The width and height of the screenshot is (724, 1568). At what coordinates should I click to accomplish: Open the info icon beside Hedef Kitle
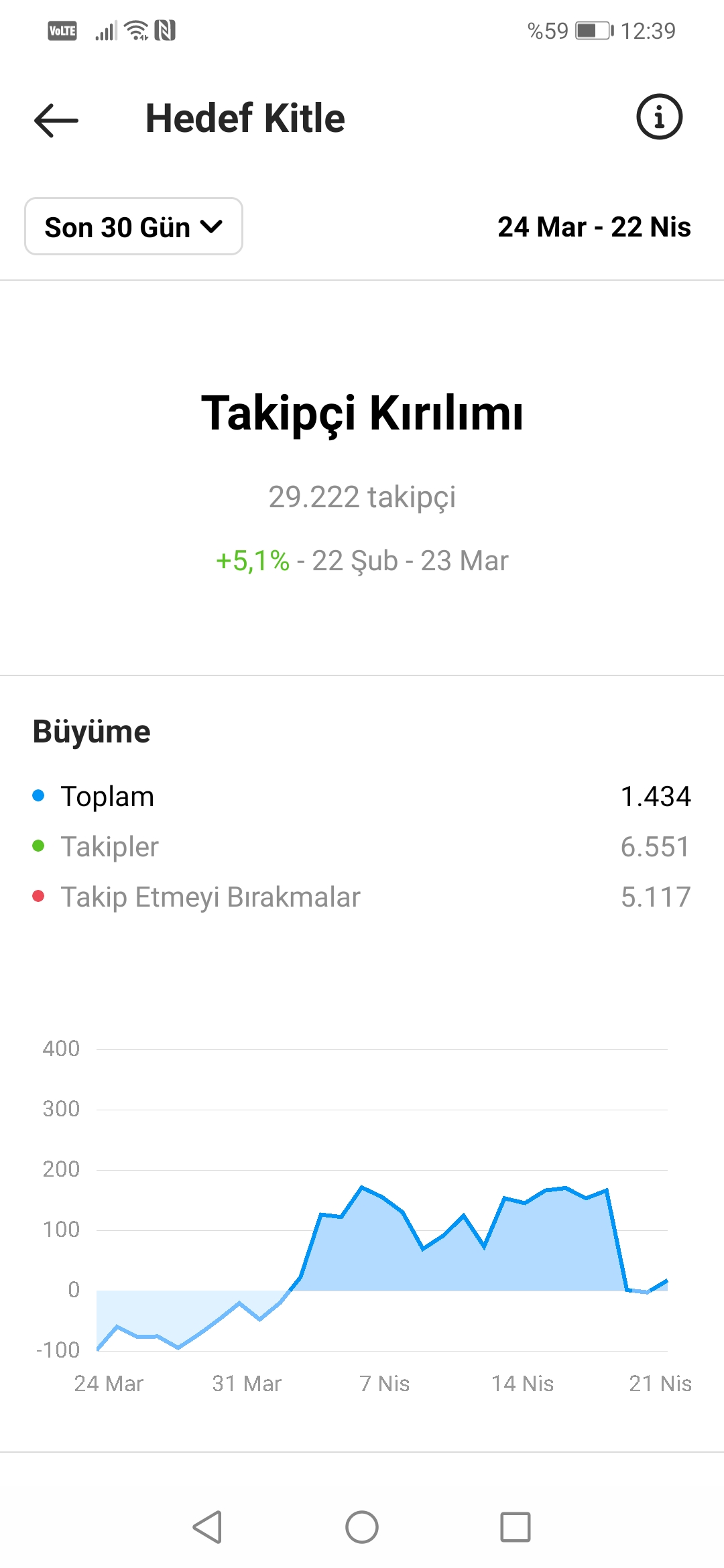pyautogui.click(x=659, y=117)
